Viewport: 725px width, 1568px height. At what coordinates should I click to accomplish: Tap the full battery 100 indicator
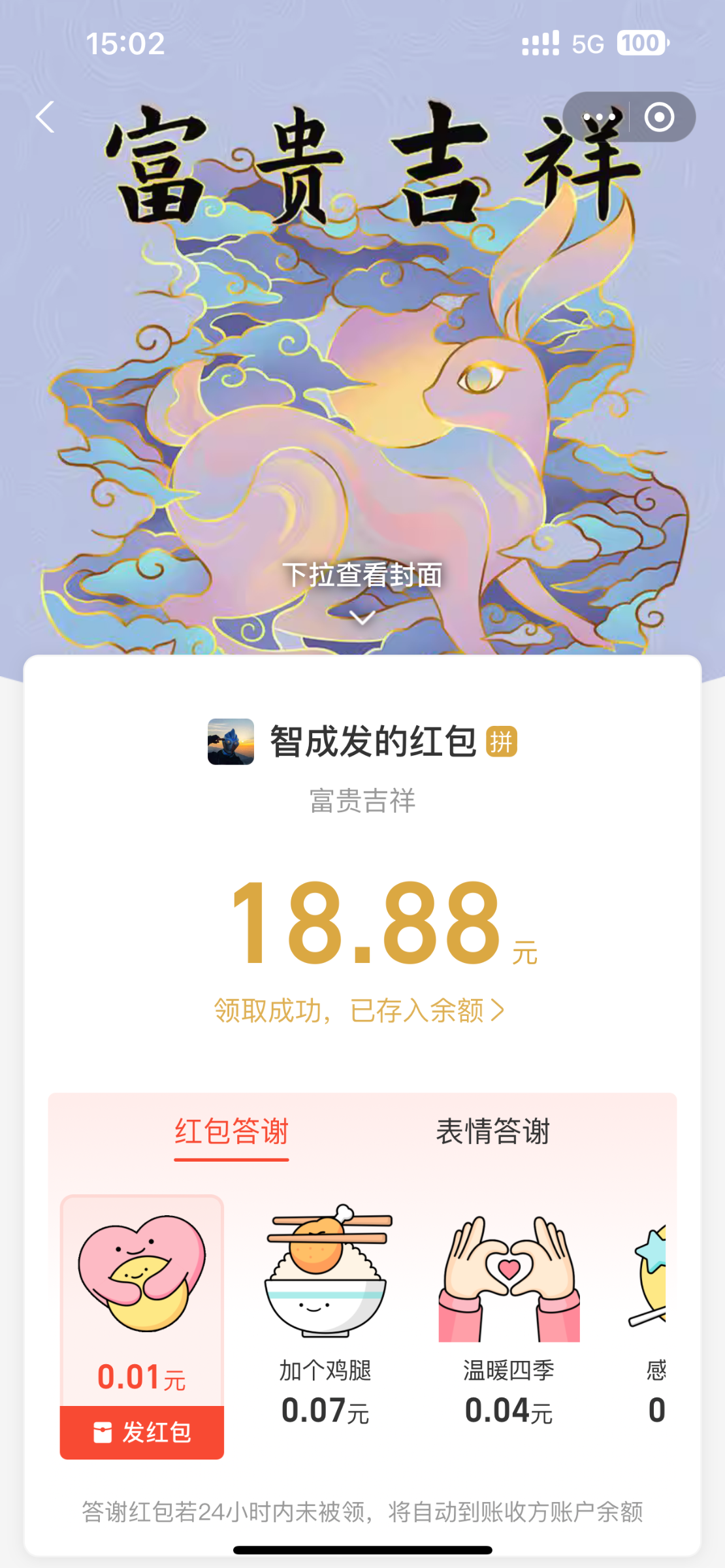coord(641,42)
